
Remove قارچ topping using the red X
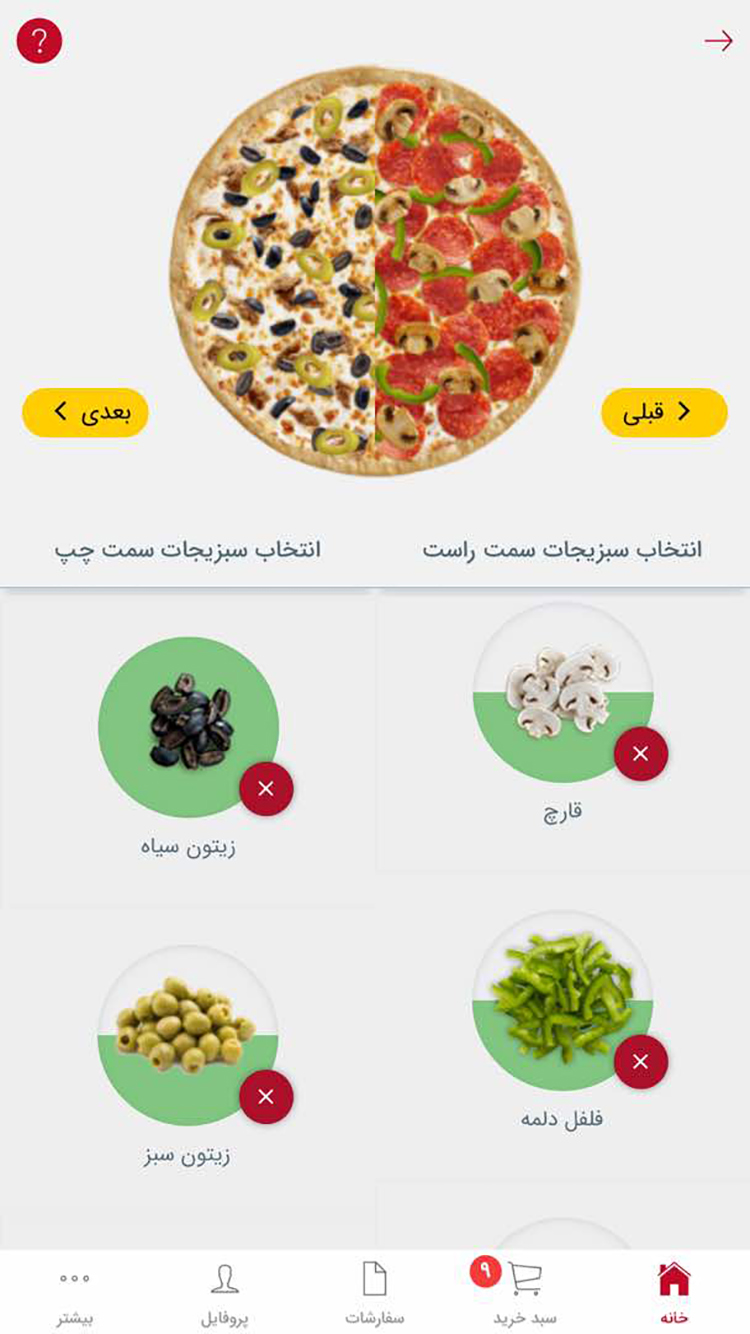(641, 754)
